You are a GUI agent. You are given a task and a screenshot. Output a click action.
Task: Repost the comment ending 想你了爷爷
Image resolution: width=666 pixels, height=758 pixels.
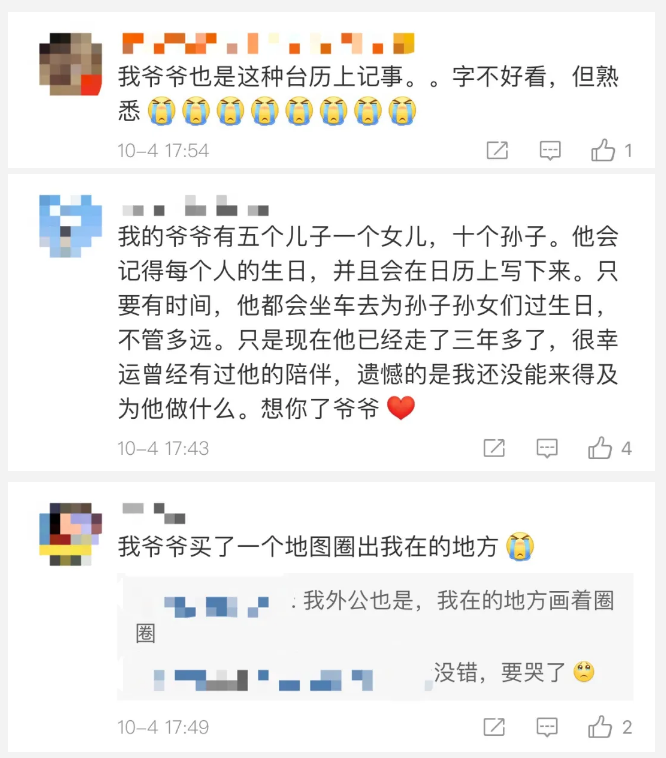(x=494, y=448)
